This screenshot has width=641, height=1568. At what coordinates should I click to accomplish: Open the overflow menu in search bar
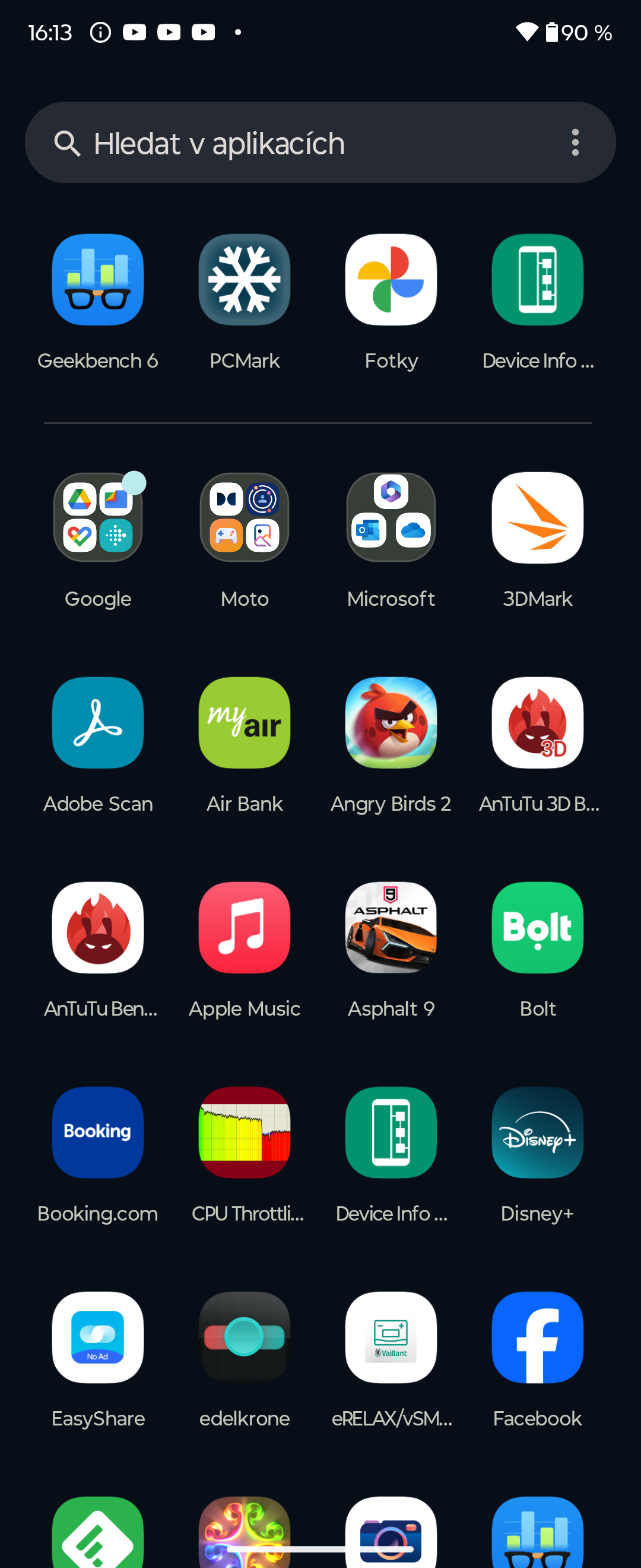click(575, 143)
